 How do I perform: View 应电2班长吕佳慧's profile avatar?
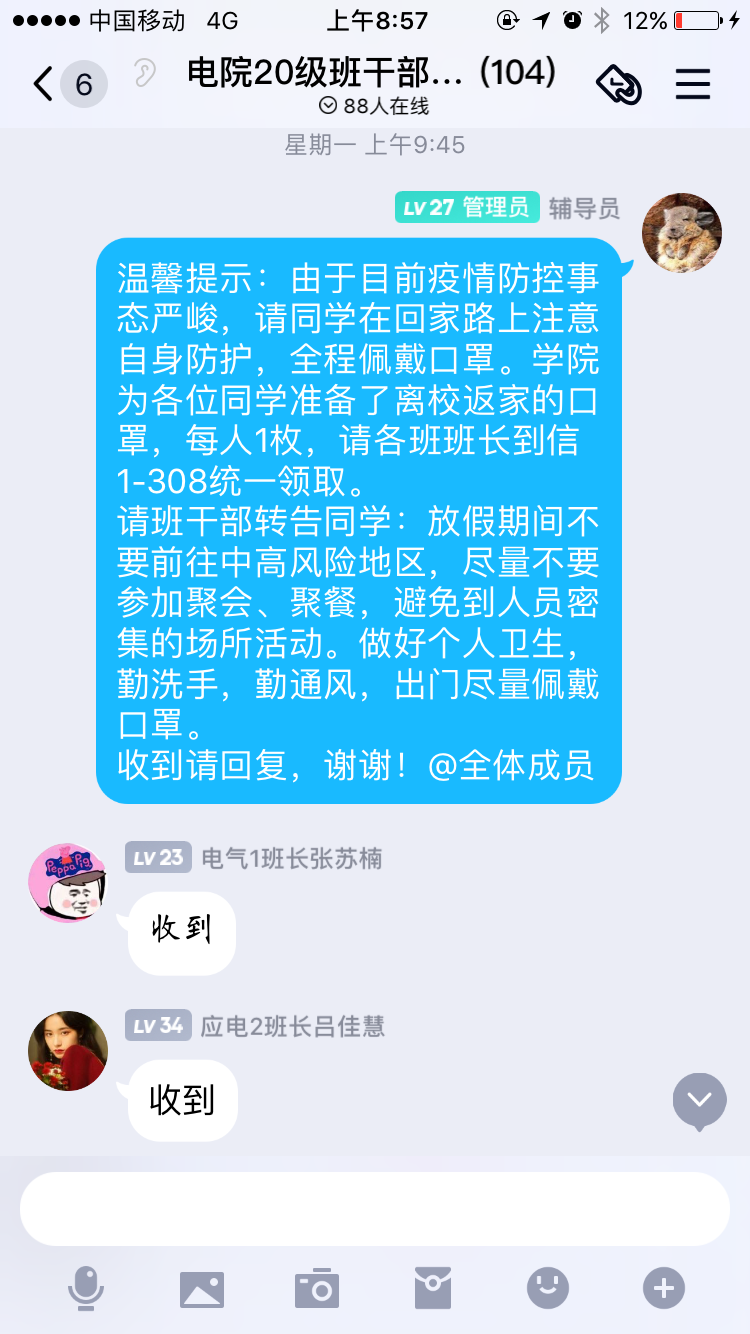pos(68,1050)
